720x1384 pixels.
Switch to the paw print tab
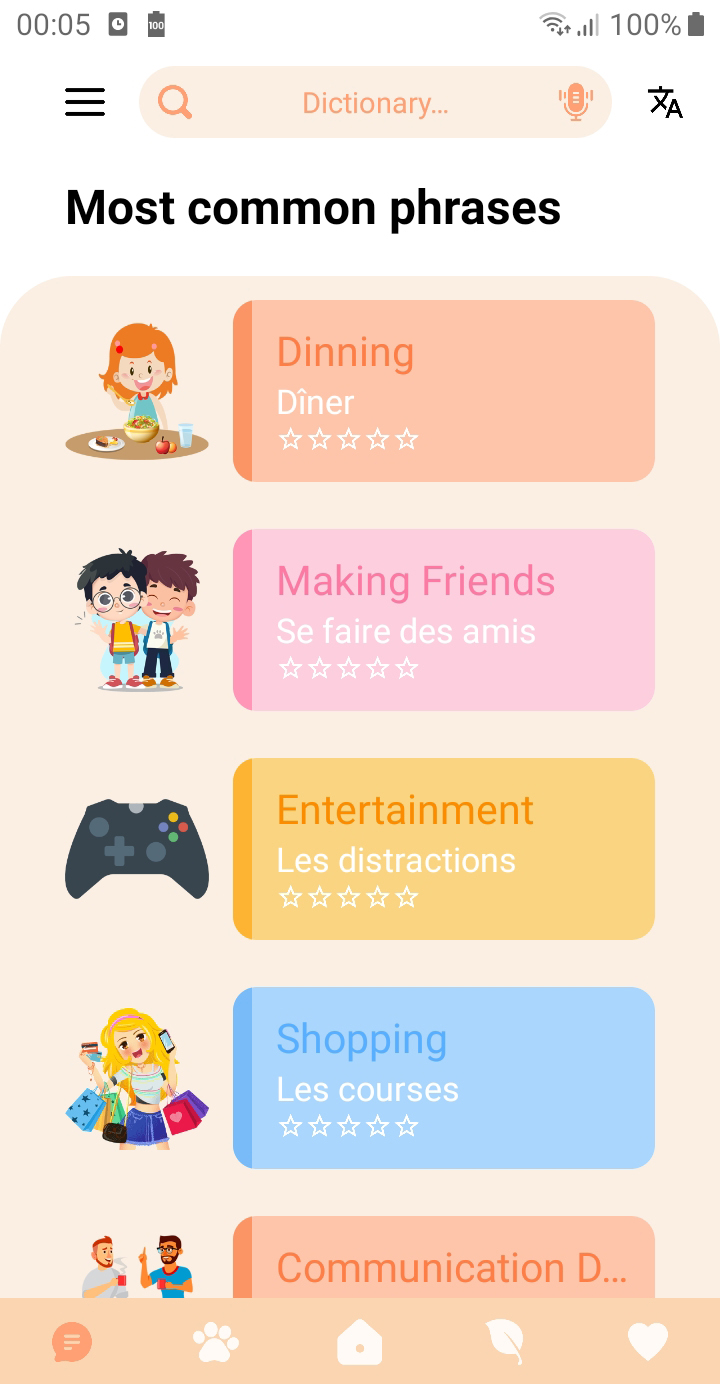tap(216, 1341)
